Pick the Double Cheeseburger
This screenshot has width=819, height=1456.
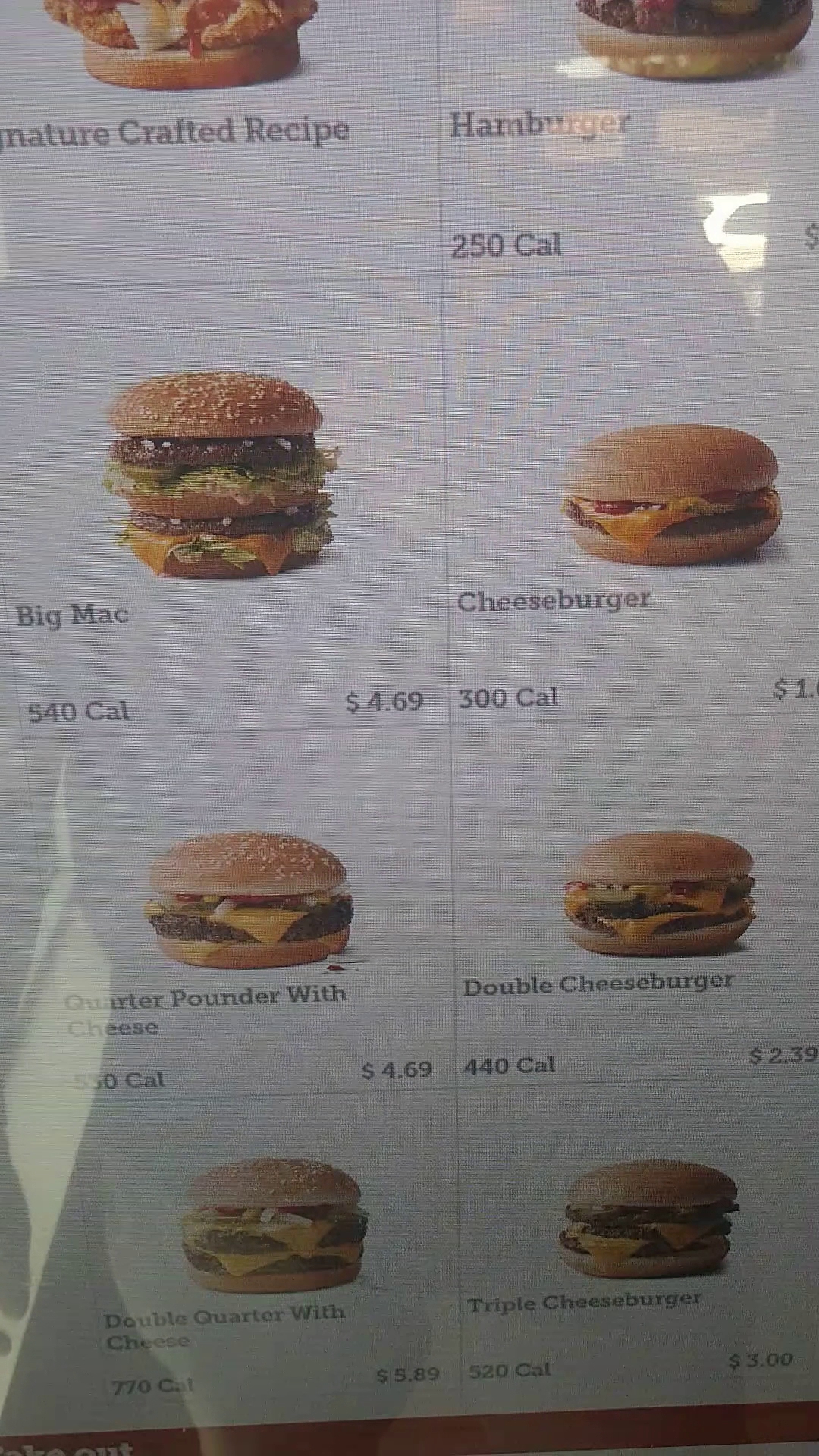[637, 910]
